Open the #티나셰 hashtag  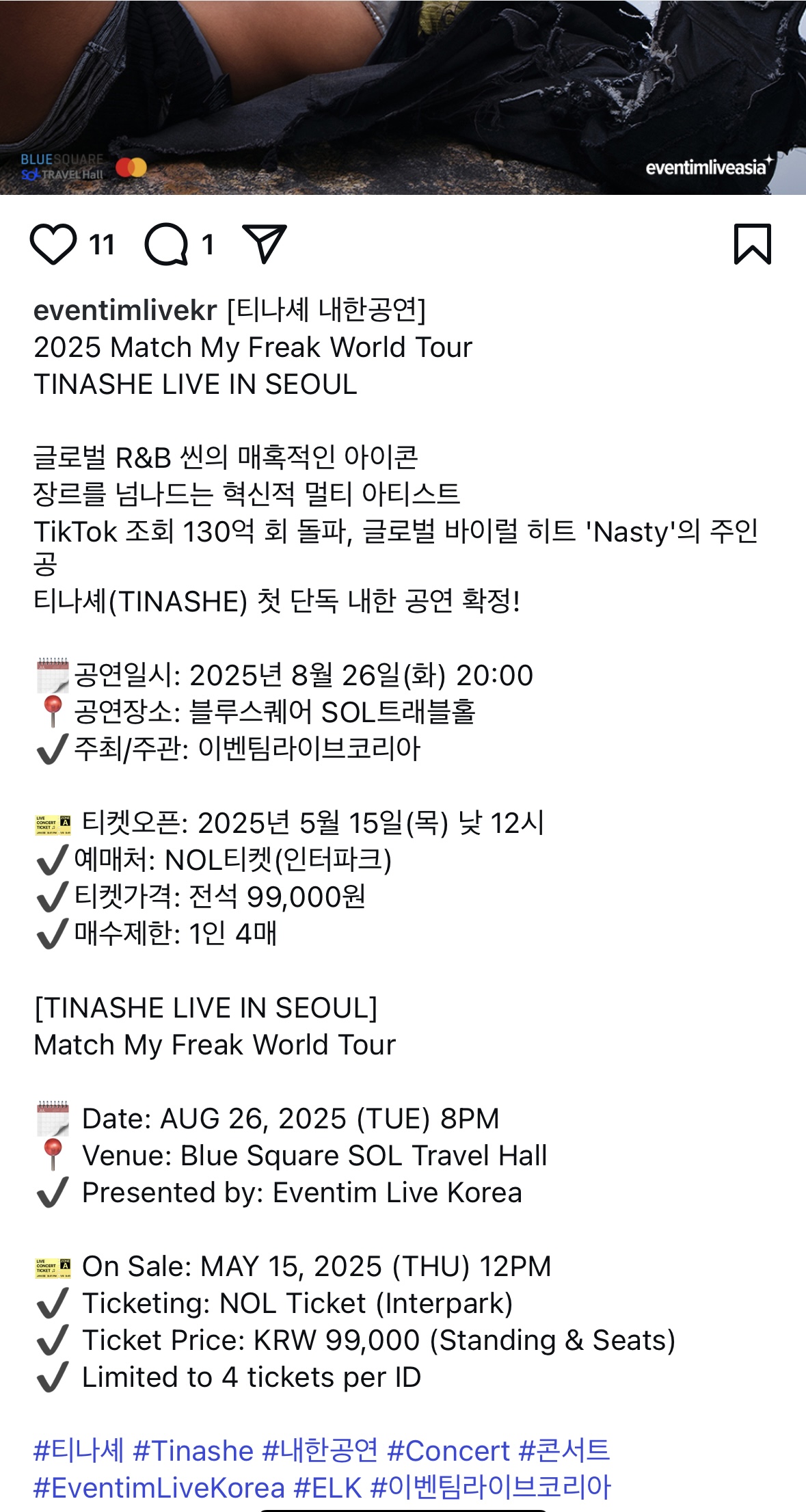[x=79, y=1450]
